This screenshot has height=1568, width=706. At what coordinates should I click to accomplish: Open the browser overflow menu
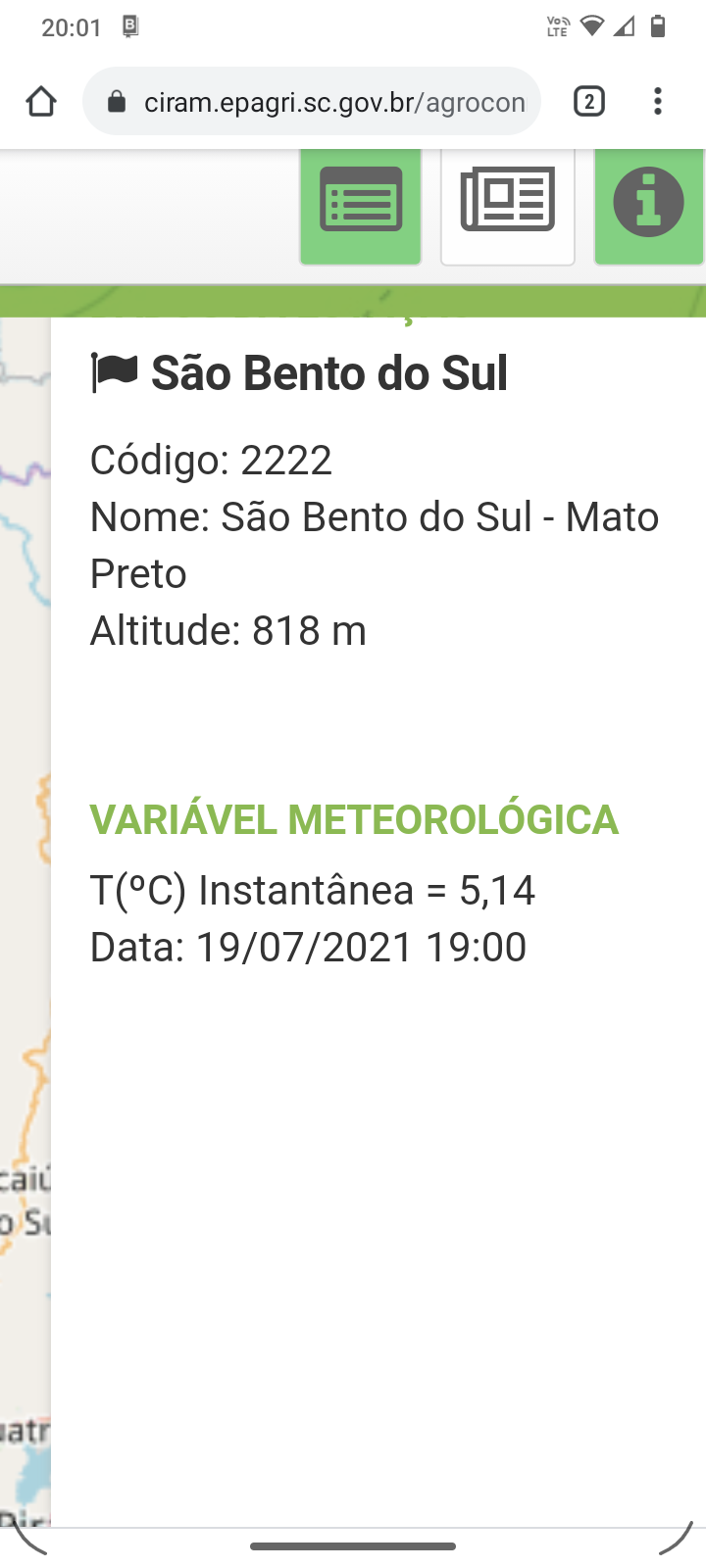click(x=658, y=101)
